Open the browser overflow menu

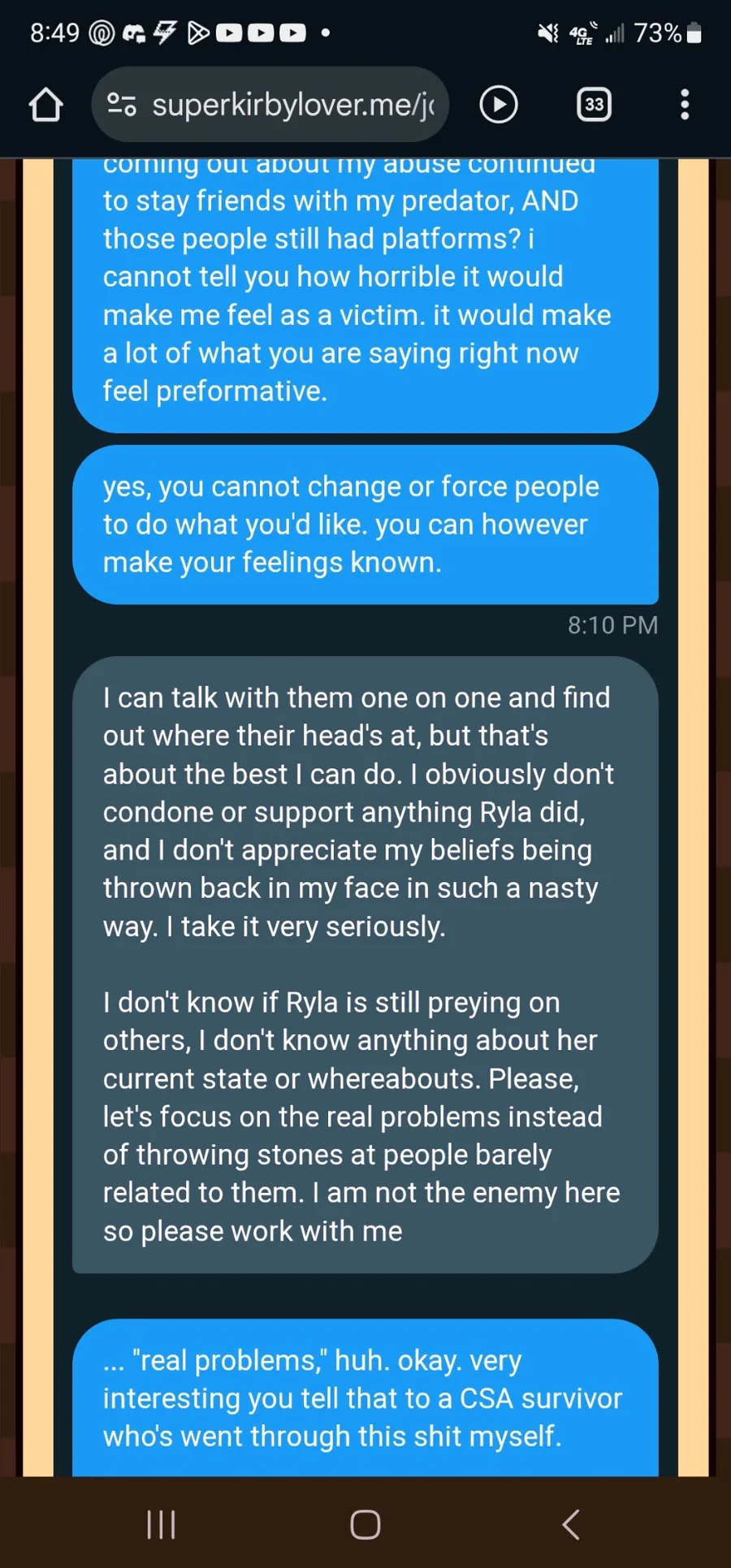tap(685, 105)
